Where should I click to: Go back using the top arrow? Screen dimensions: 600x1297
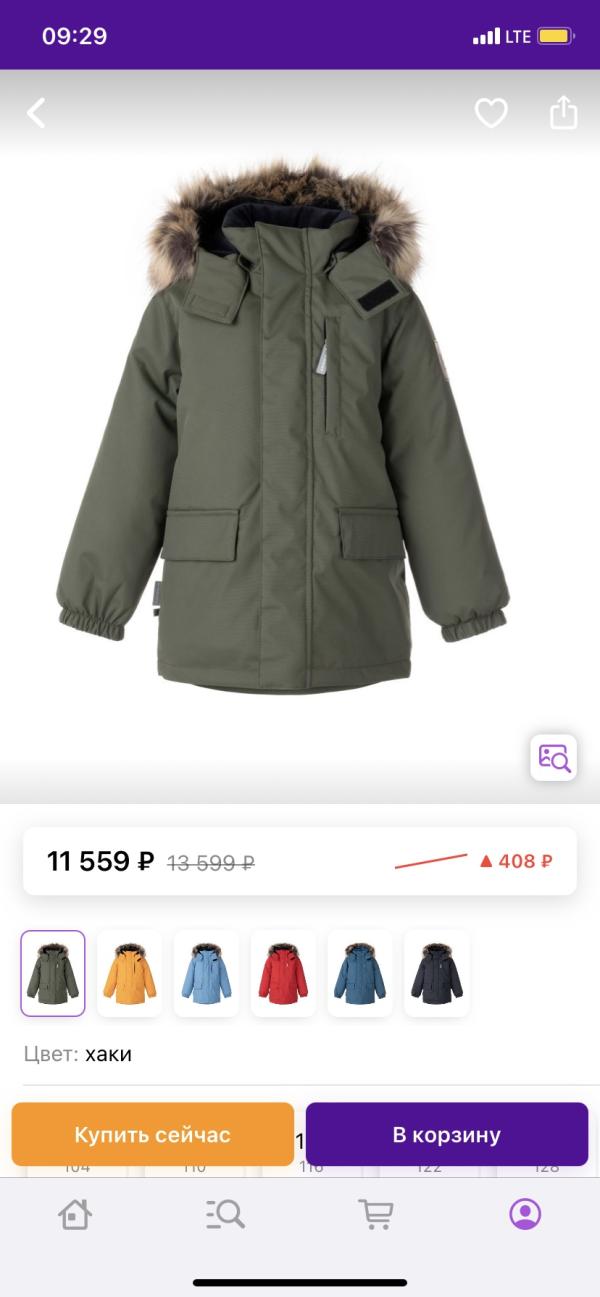[36, 113]
